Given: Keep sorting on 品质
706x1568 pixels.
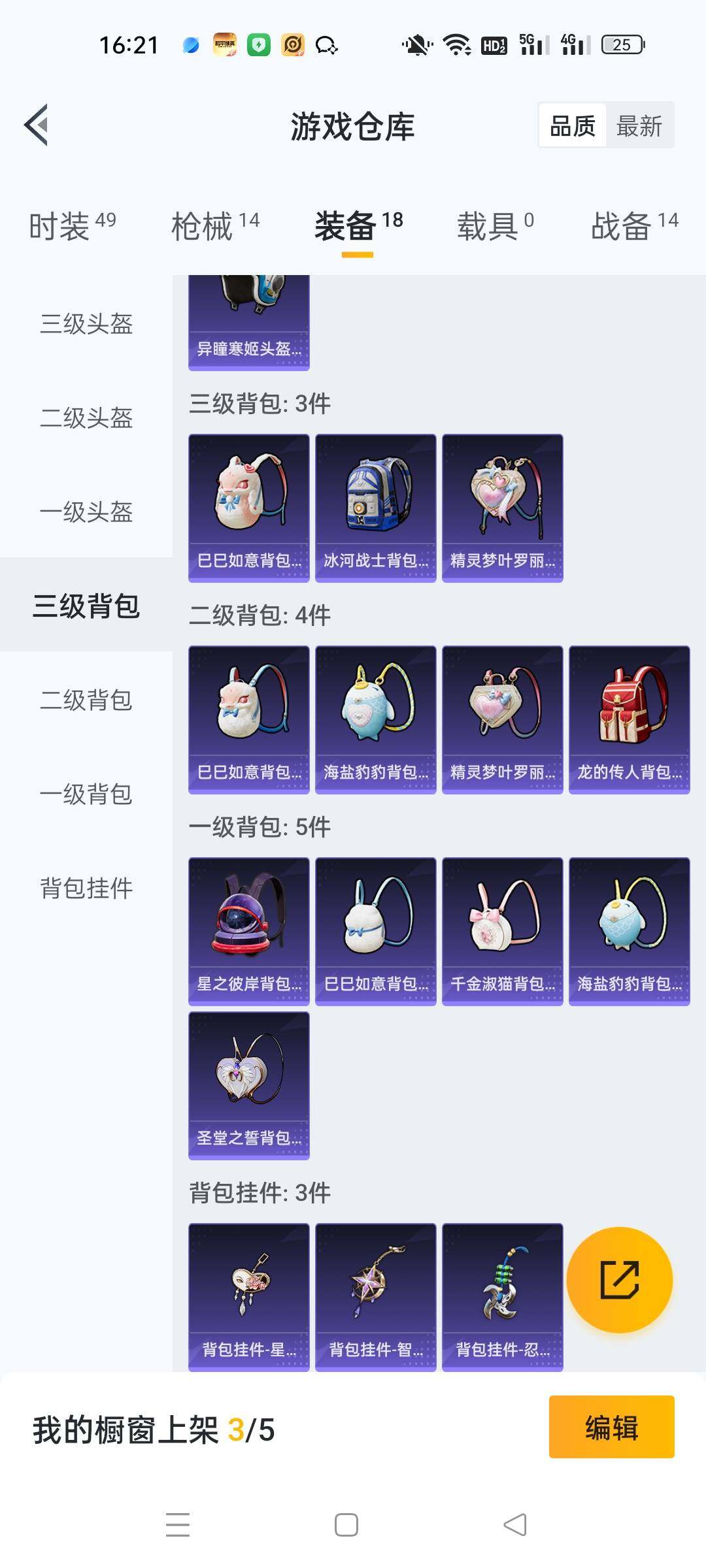Looking at the screenshot, I should (572, 124).
